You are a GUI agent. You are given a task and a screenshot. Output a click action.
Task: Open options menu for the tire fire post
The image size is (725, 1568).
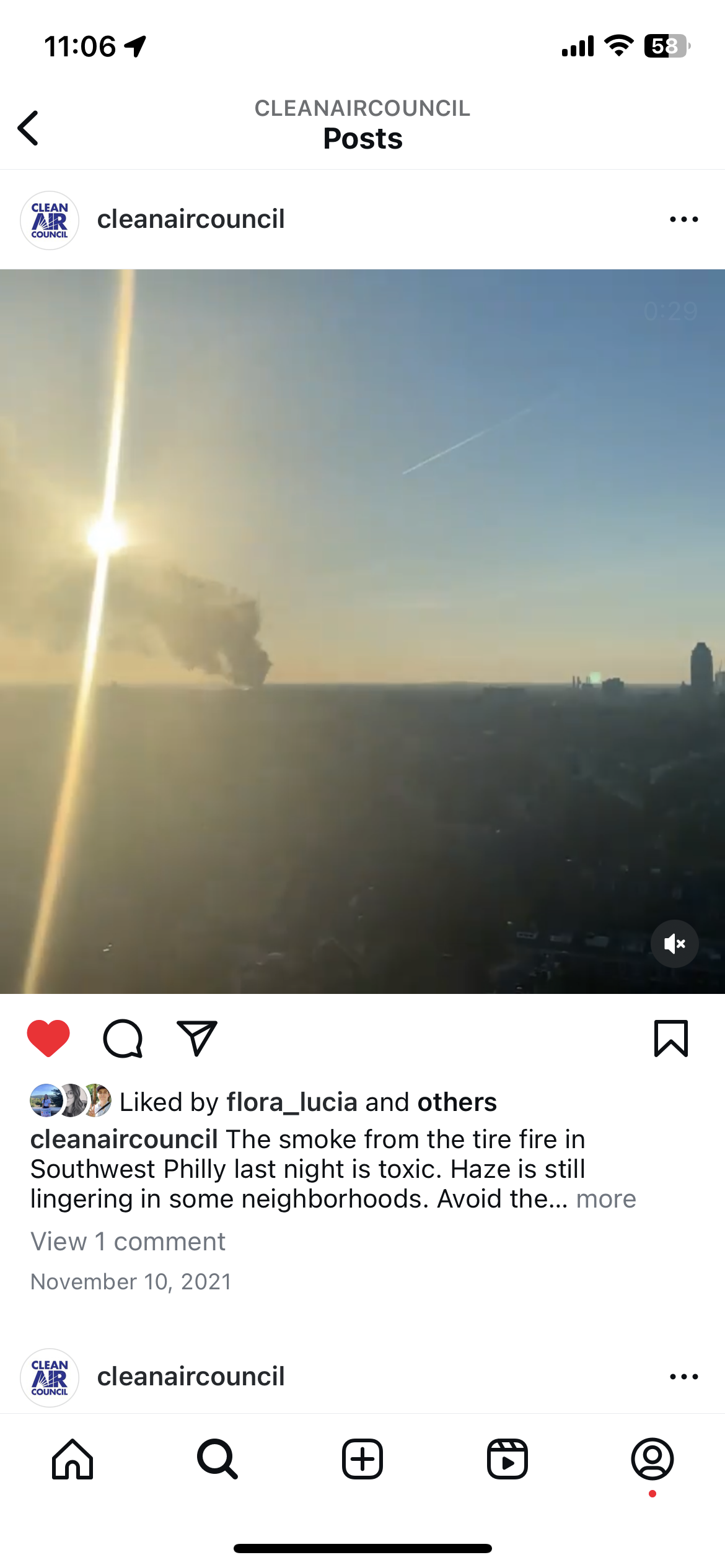683,220
